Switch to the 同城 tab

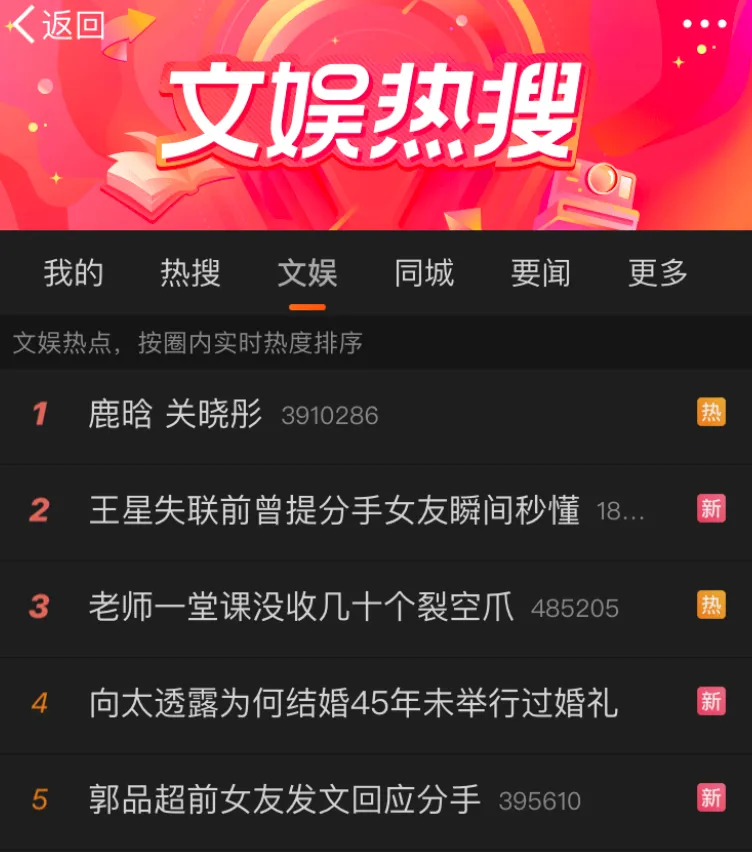coord(424,273)
